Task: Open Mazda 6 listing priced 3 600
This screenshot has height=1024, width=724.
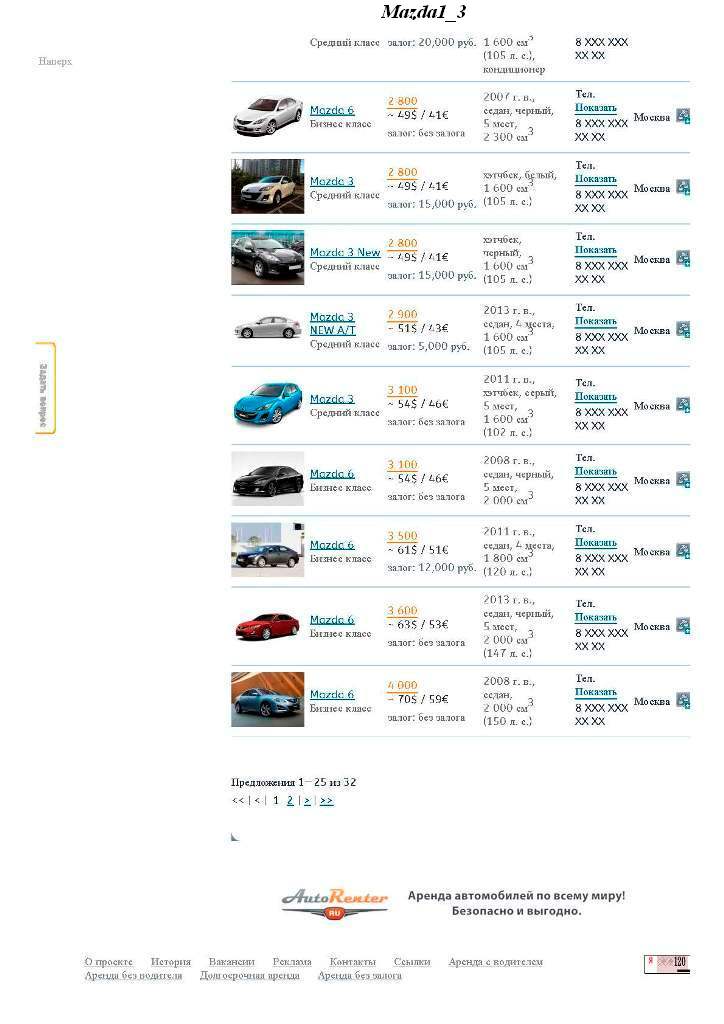Action: click(x=331, y=619)
